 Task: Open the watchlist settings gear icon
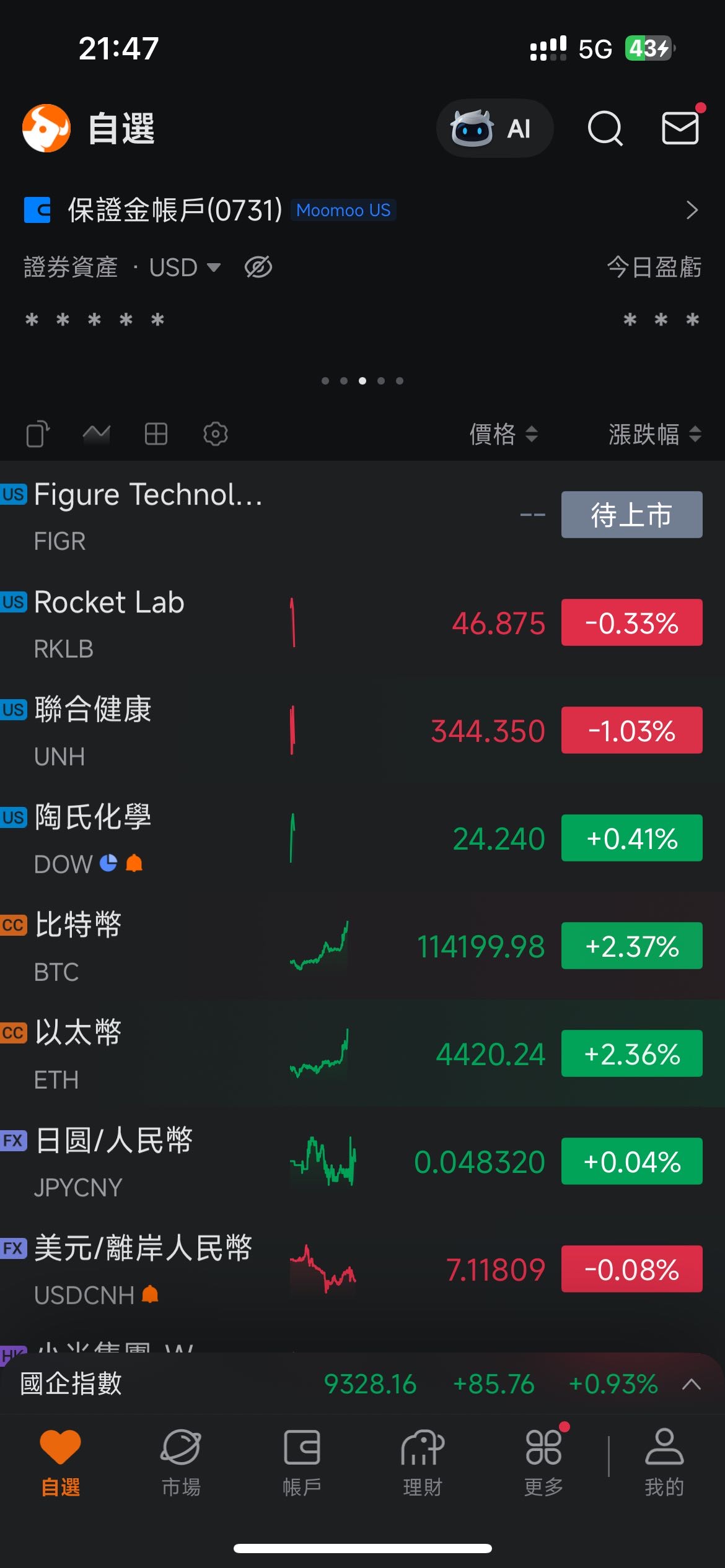pyautogui.click(x=215, y=433)
